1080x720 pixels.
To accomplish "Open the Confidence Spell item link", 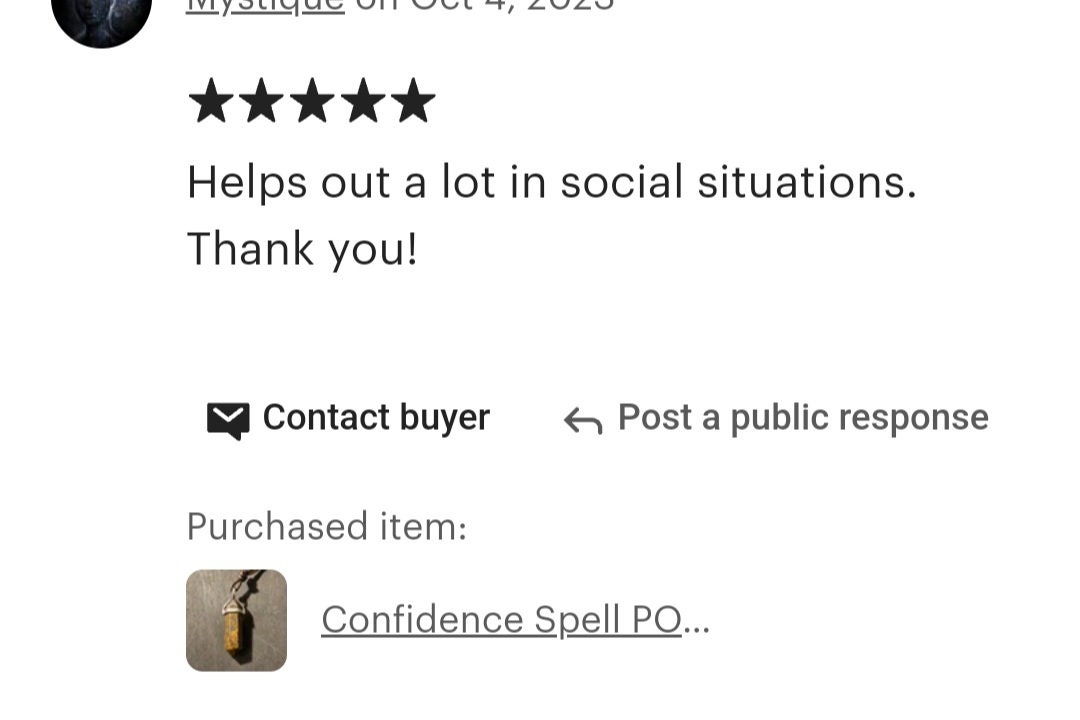I will point(514,620).
